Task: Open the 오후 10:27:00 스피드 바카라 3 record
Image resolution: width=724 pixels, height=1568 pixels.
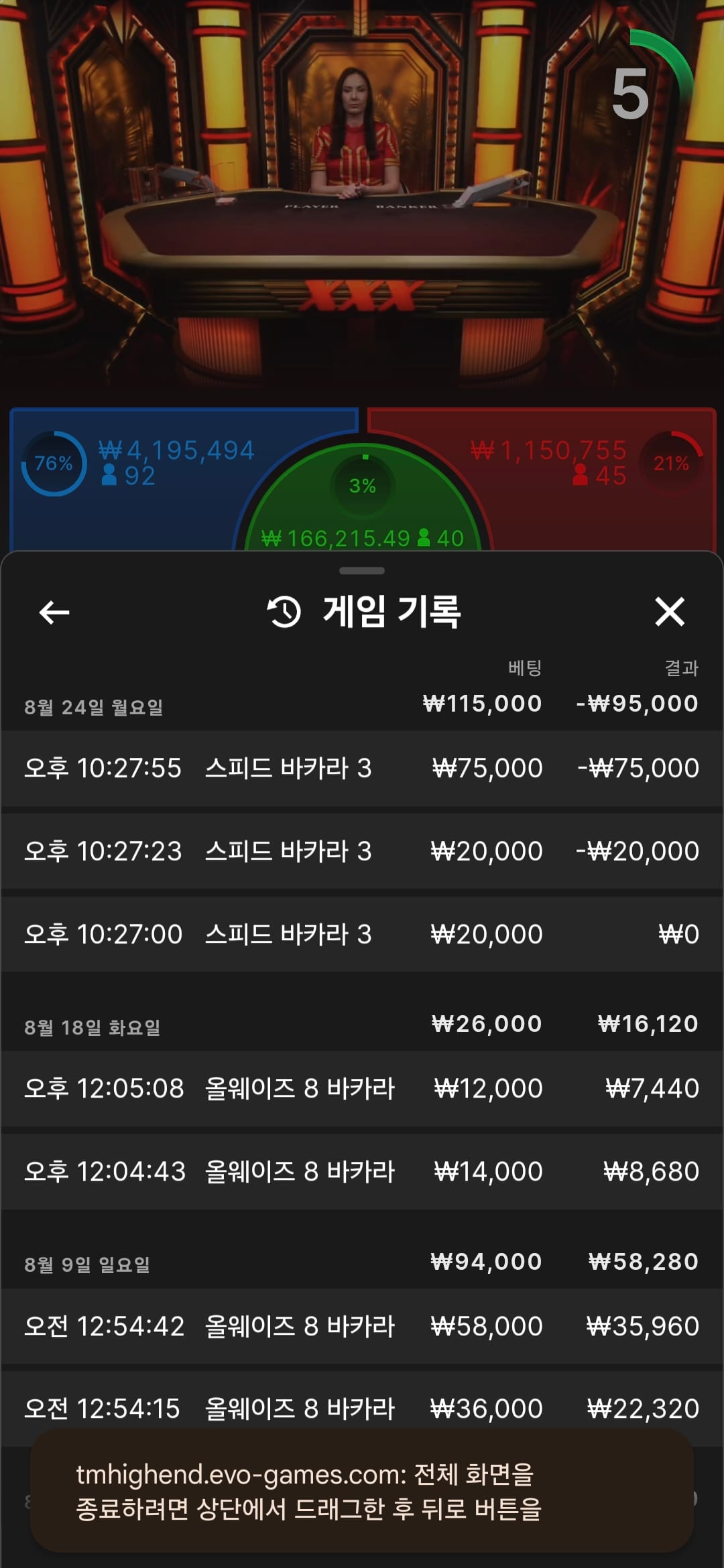Action: point(362,934)
